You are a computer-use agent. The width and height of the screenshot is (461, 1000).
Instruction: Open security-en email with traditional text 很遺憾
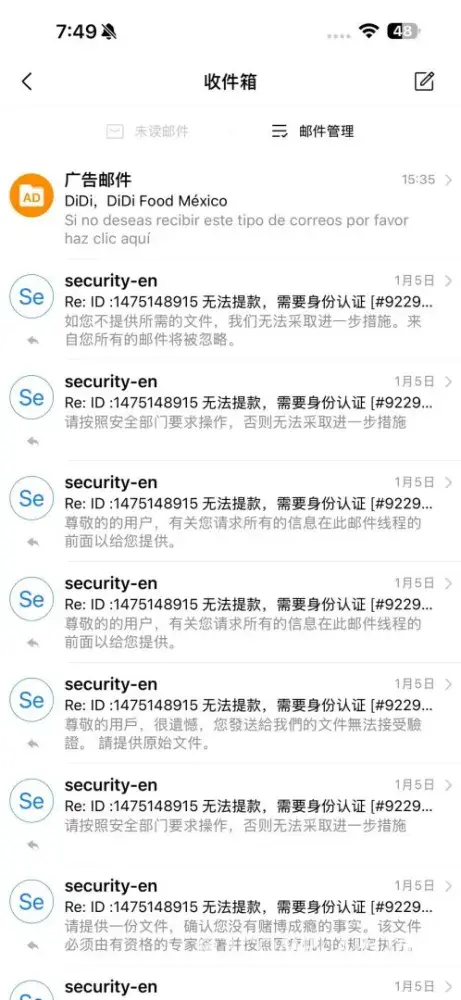coord(230,713)
